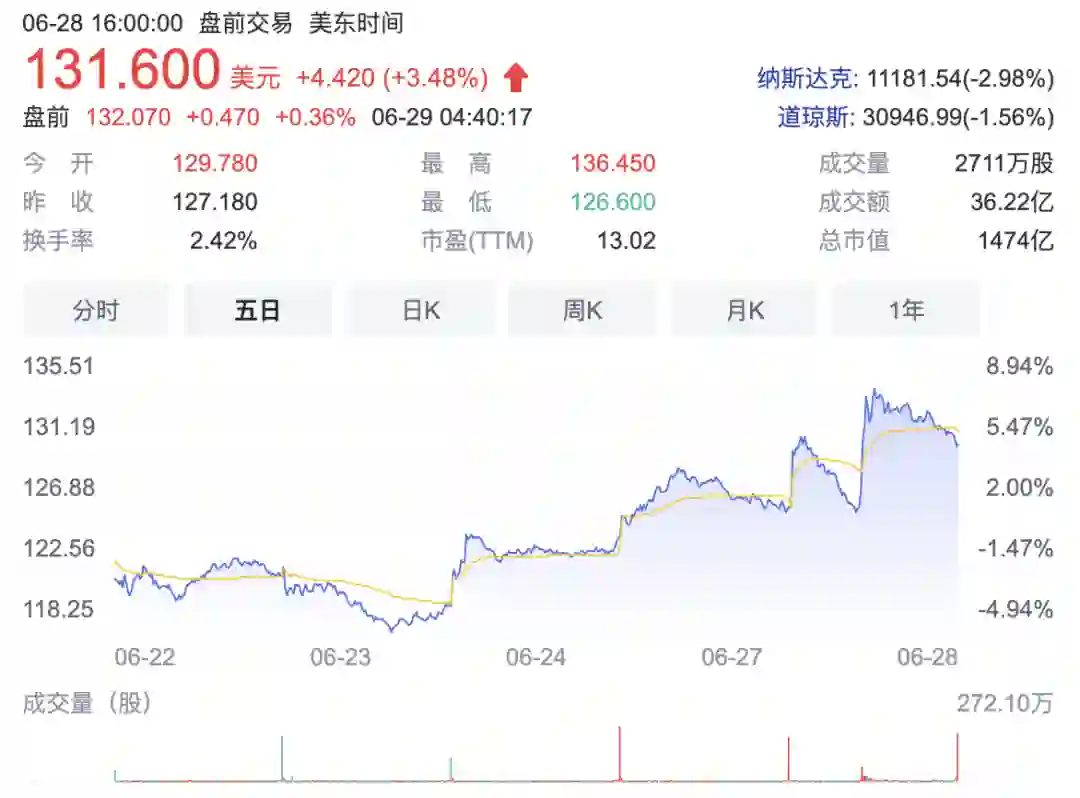View the 1年 chart range
The height and width of the screenshot is (798, 1080).
coord(906,310)
